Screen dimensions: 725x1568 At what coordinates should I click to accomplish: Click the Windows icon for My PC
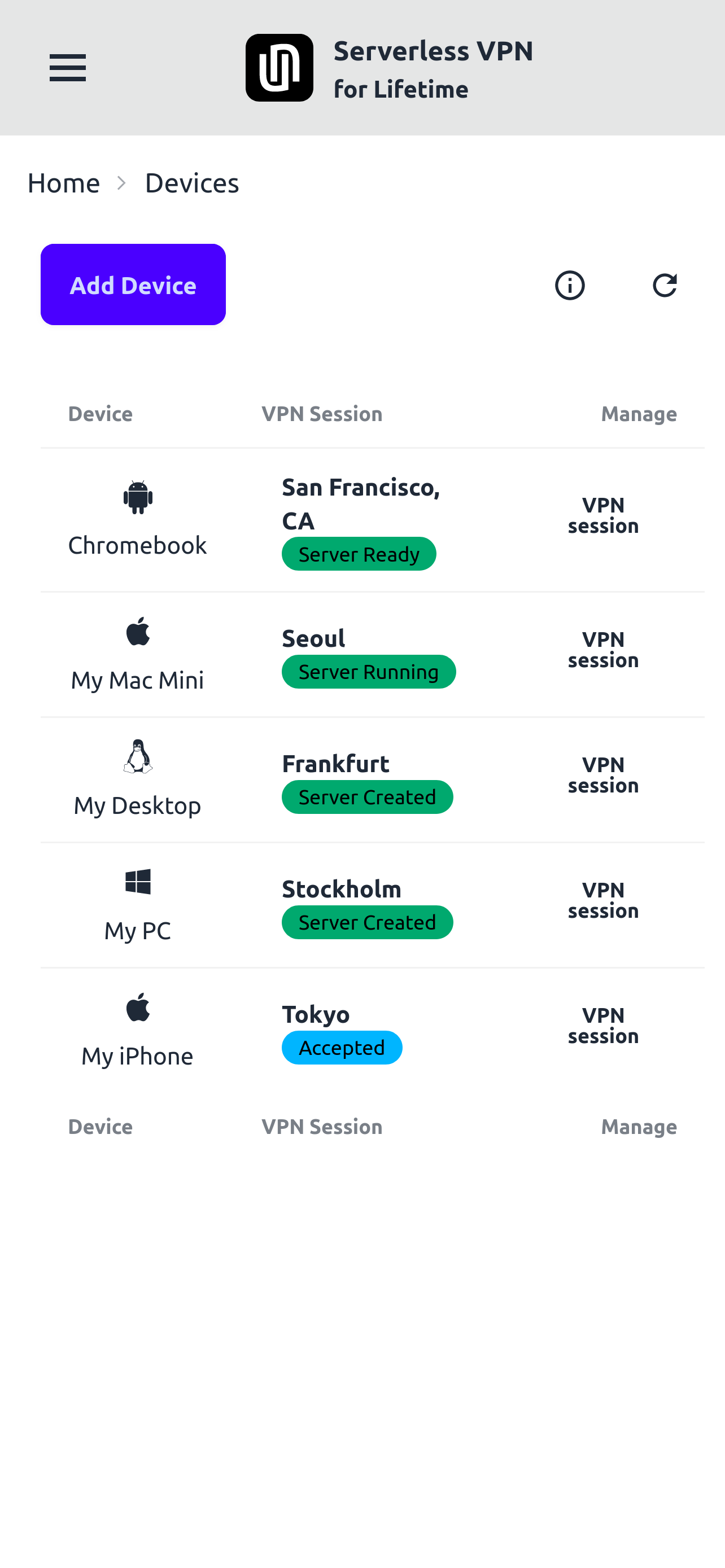138,882
